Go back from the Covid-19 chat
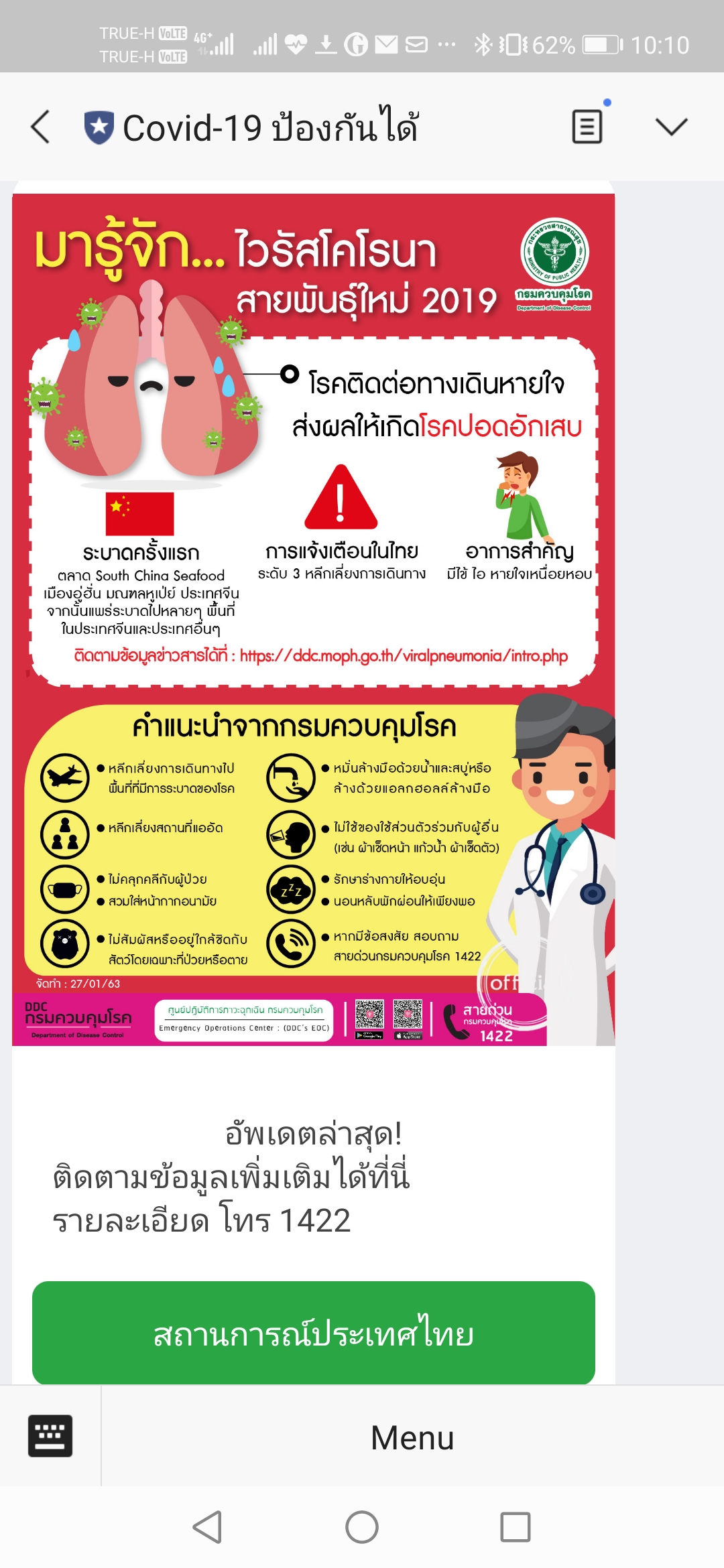This screenshot has height=1568, width=724. pos(41,127)
